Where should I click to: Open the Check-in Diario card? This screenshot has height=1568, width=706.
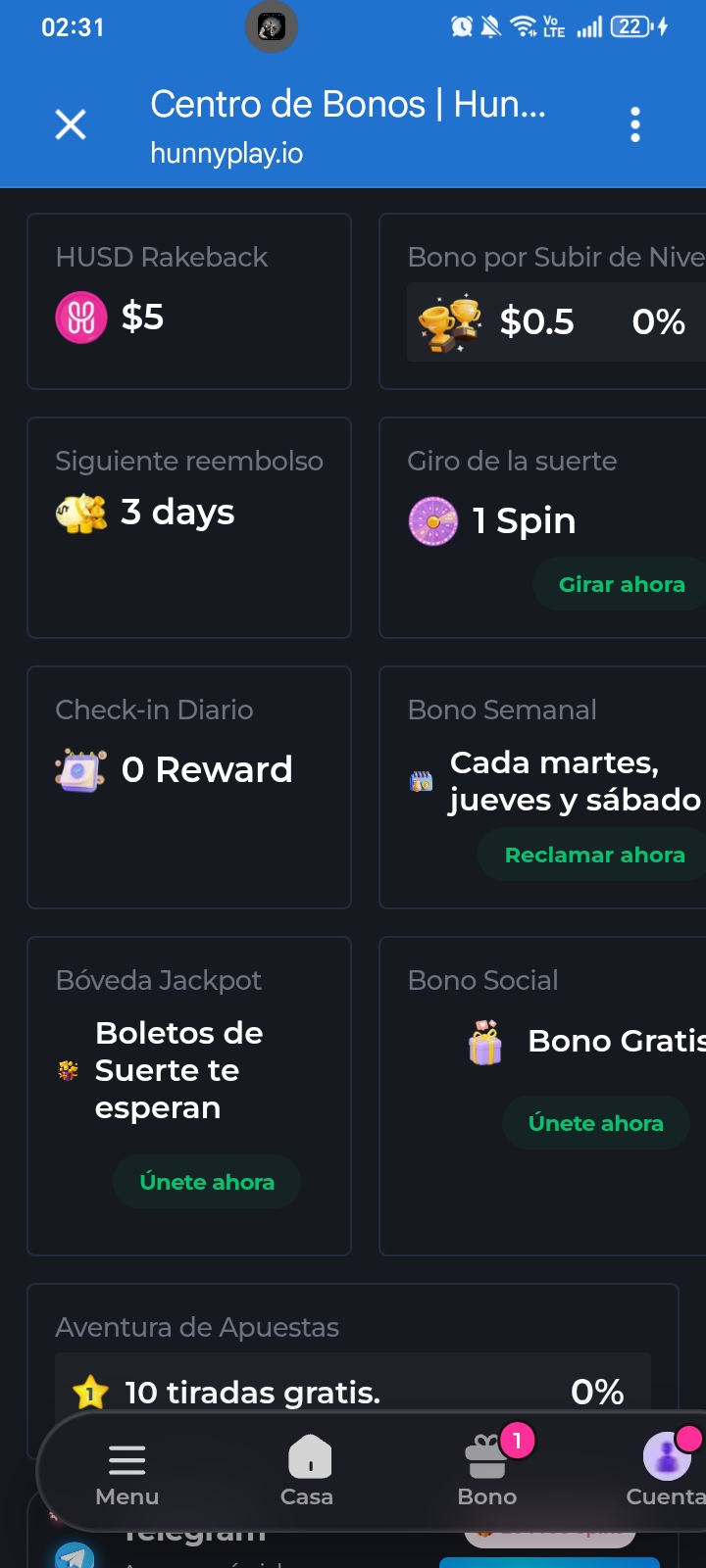coord(189,788)
